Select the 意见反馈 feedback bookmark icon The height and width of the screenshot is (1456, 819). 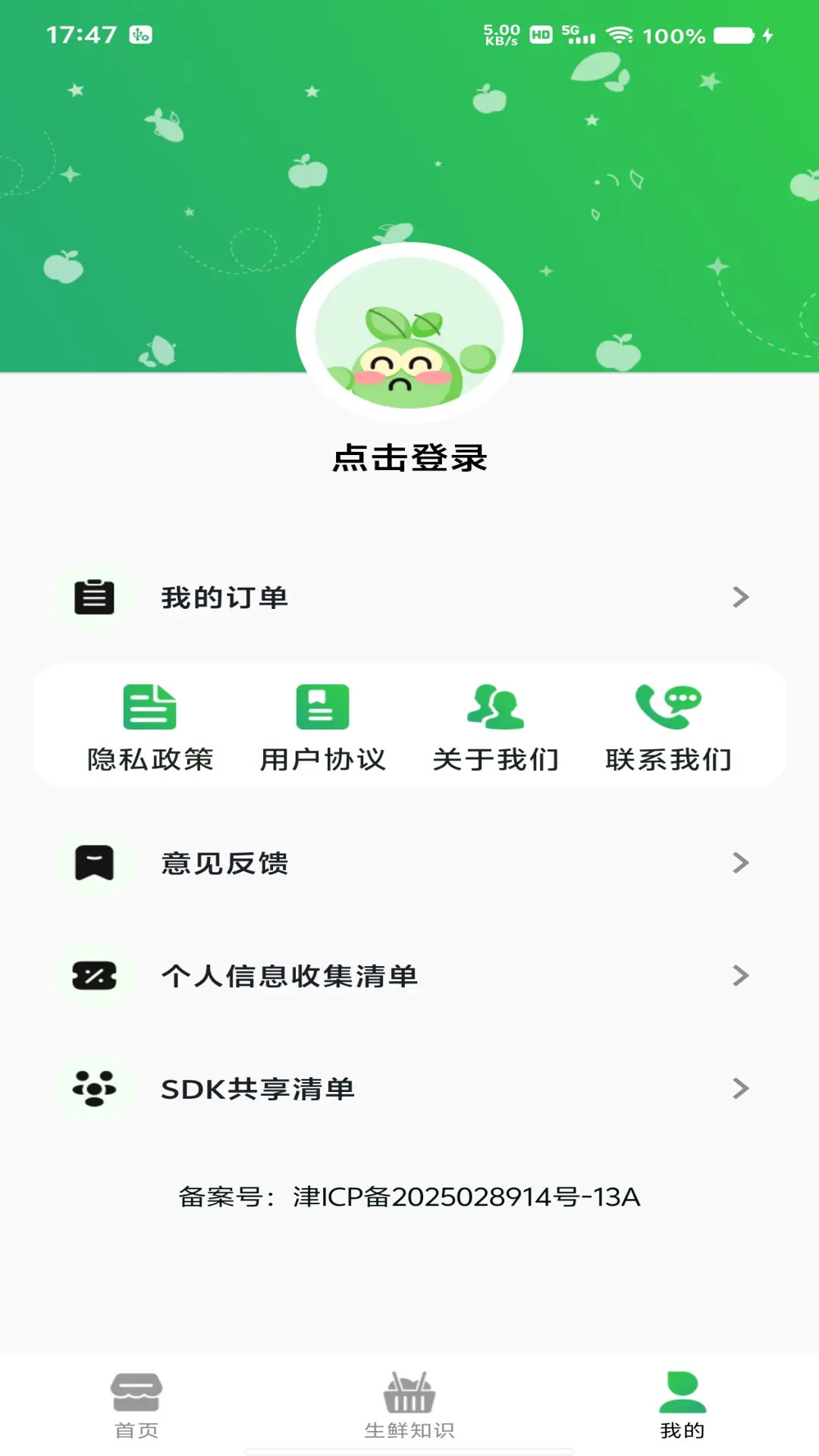tap(93, 862)
